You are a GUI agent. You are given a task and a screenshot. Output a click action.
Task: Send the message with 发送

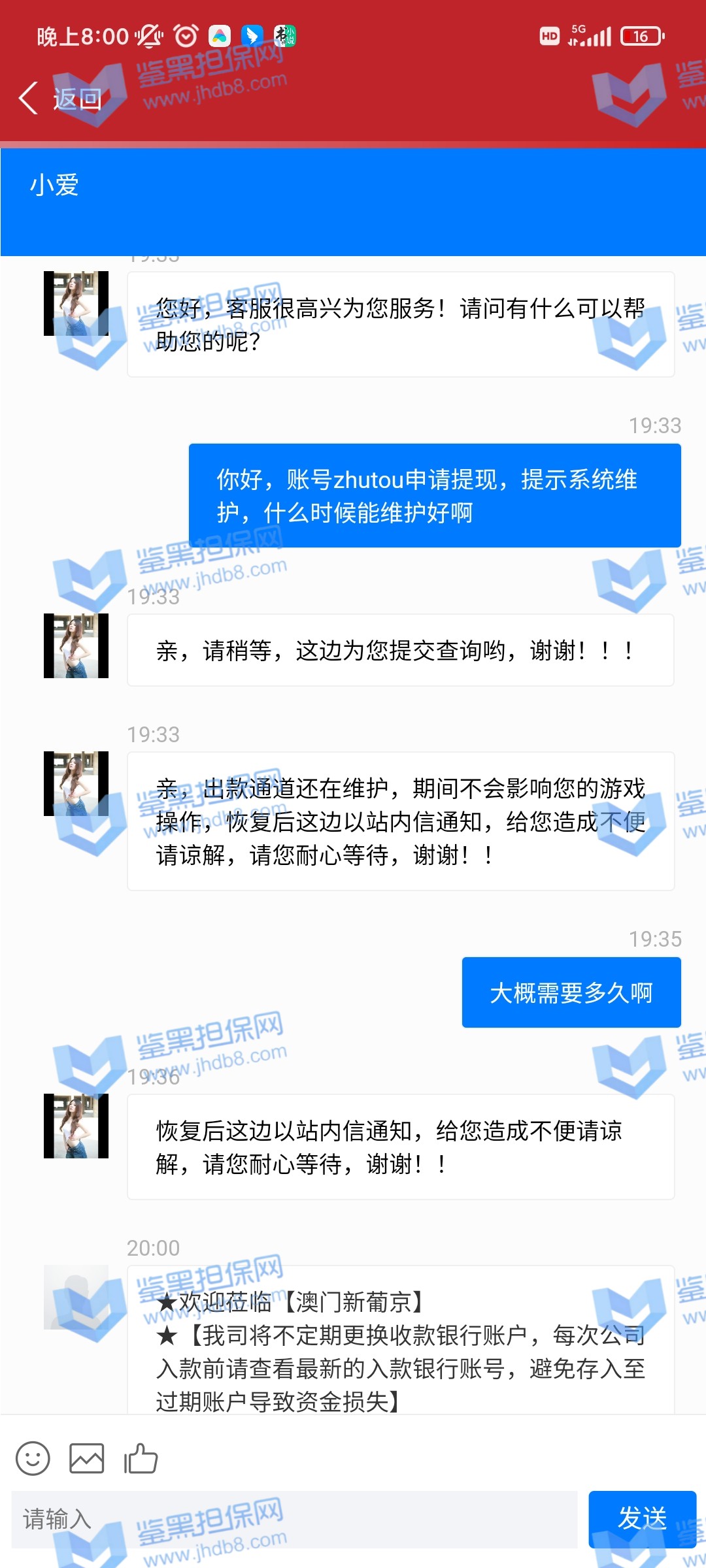coord(641,1519)
